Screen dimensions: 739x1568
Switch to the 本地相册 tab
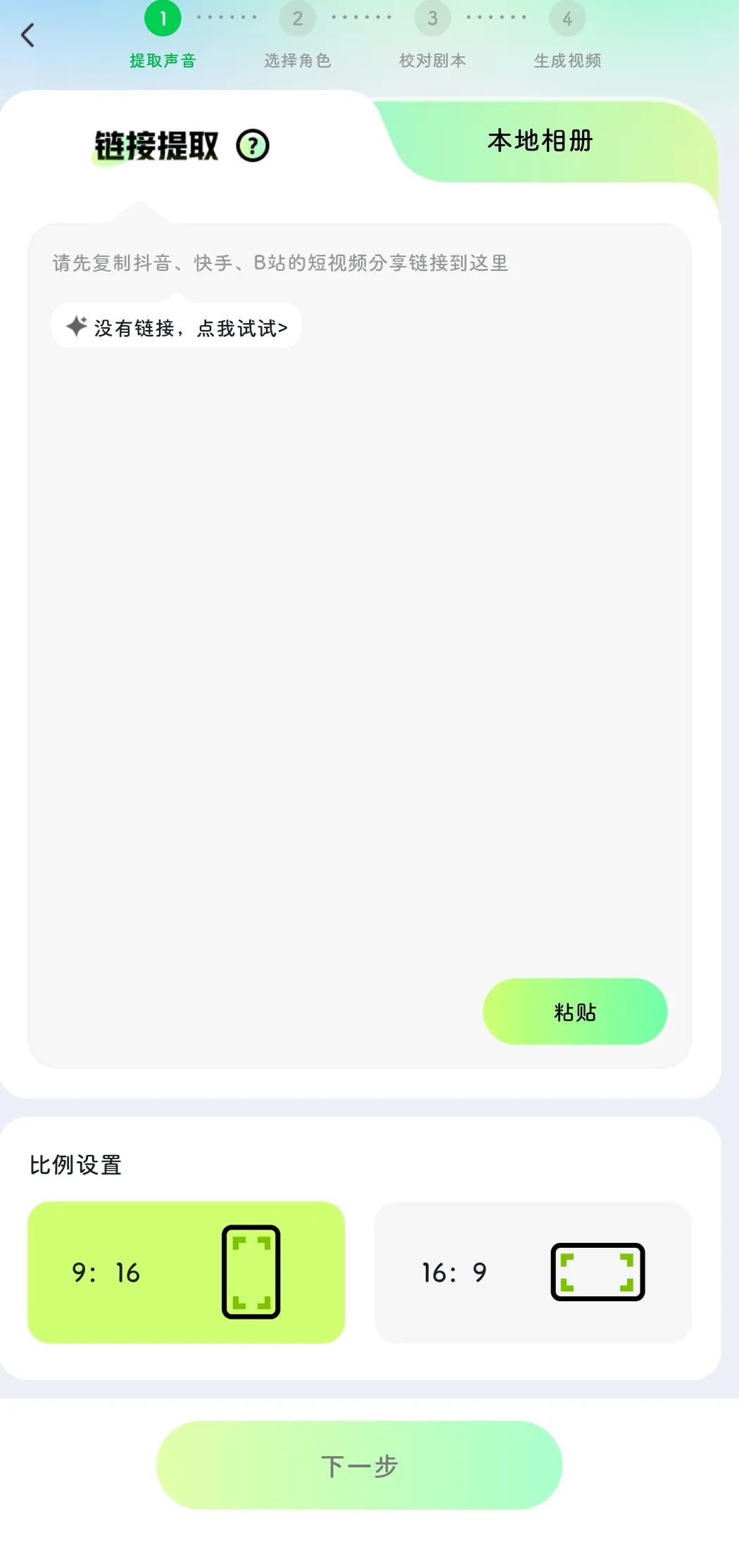pos(540,141)
